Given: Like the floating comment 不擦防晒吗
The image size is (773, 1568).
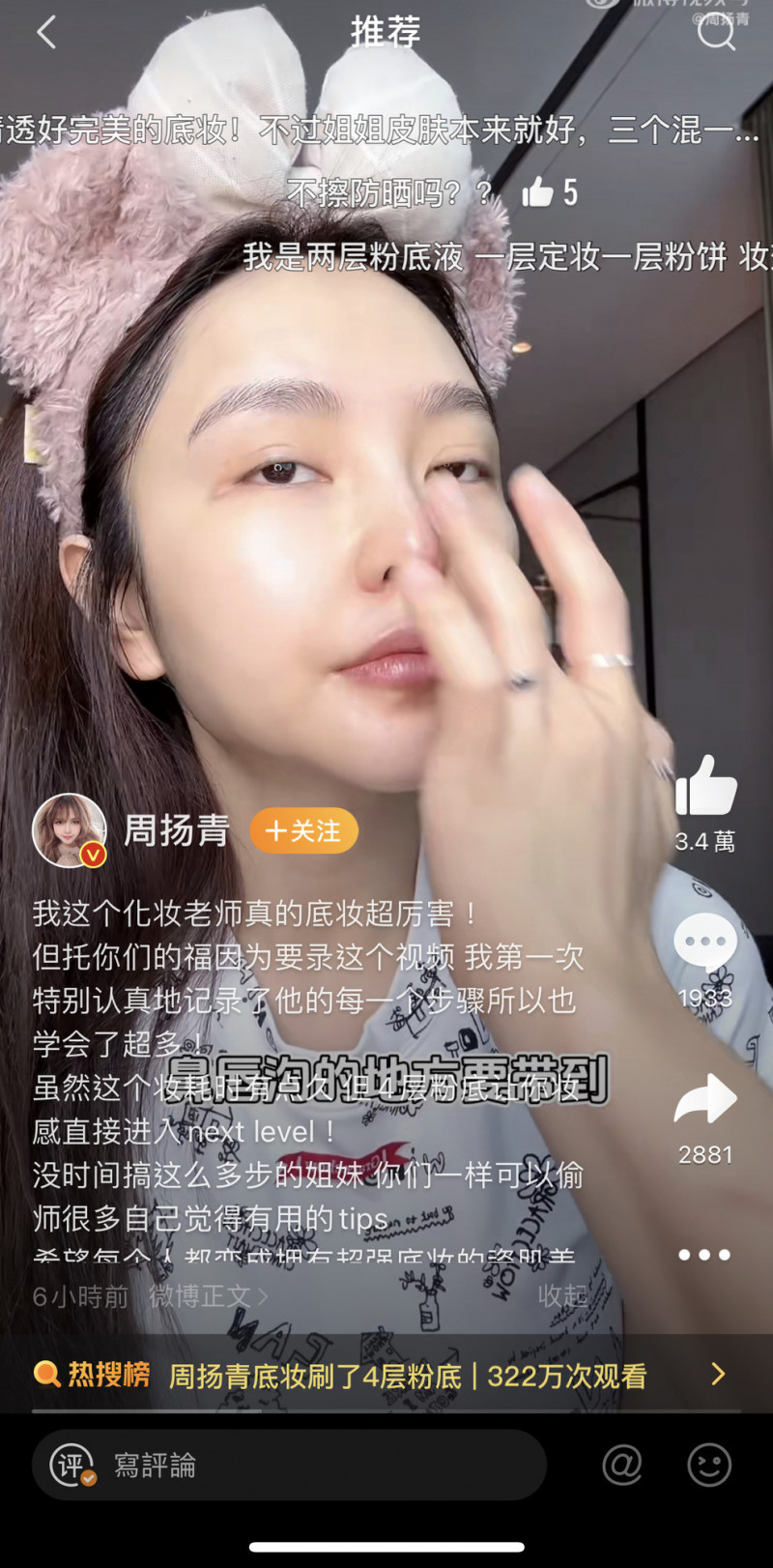Looking at the screenshot, I should click(549, 192).
